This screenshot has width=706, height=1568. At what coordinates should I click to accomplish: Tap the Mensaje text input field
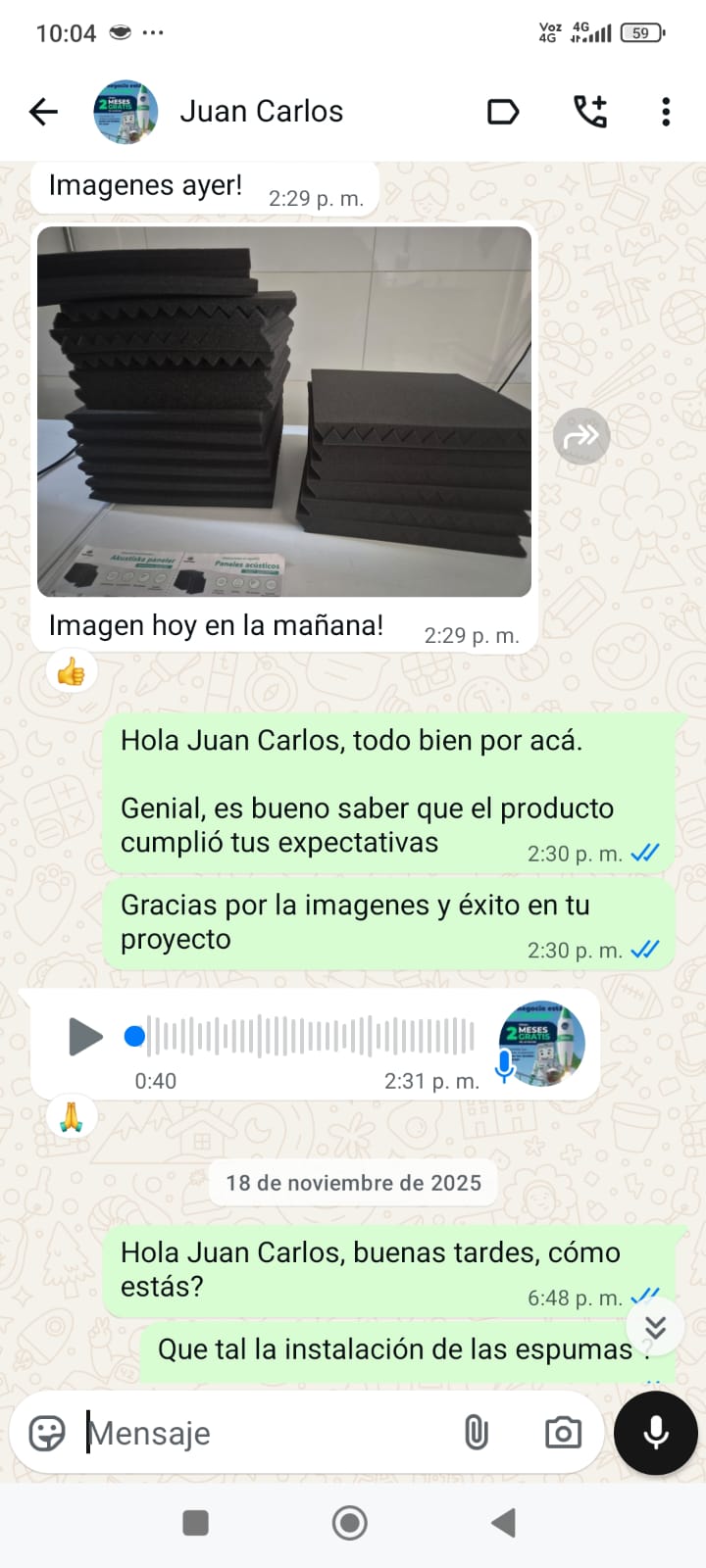pyautogui.click(x=245, y=1432)
